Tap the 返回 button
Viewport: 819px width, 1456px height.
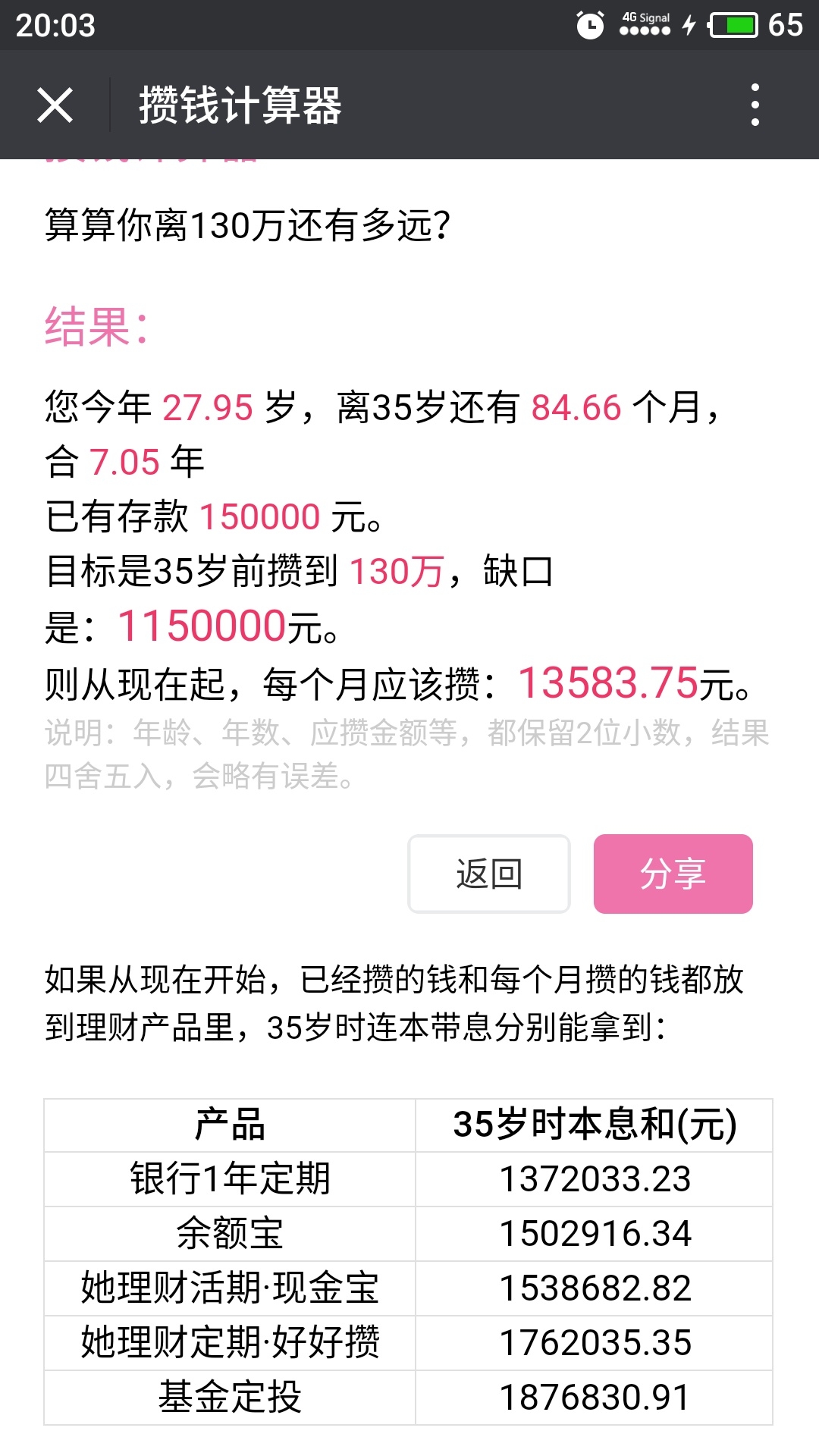pyautogui.click(x=489, y=874)
